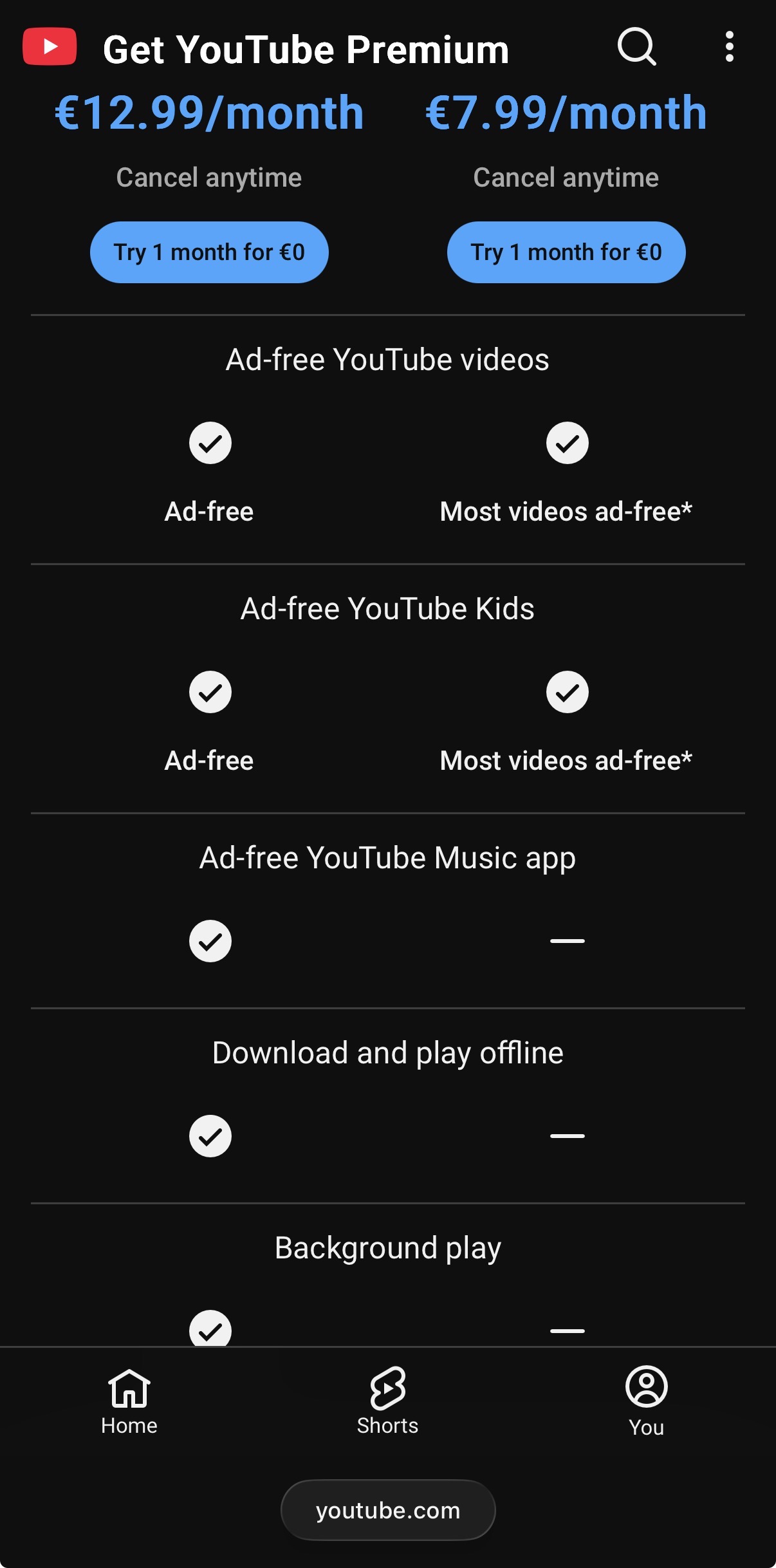The image size is (776, 1568).
Task: Tap the YouTube logo in the header
Action: (50, 47)
